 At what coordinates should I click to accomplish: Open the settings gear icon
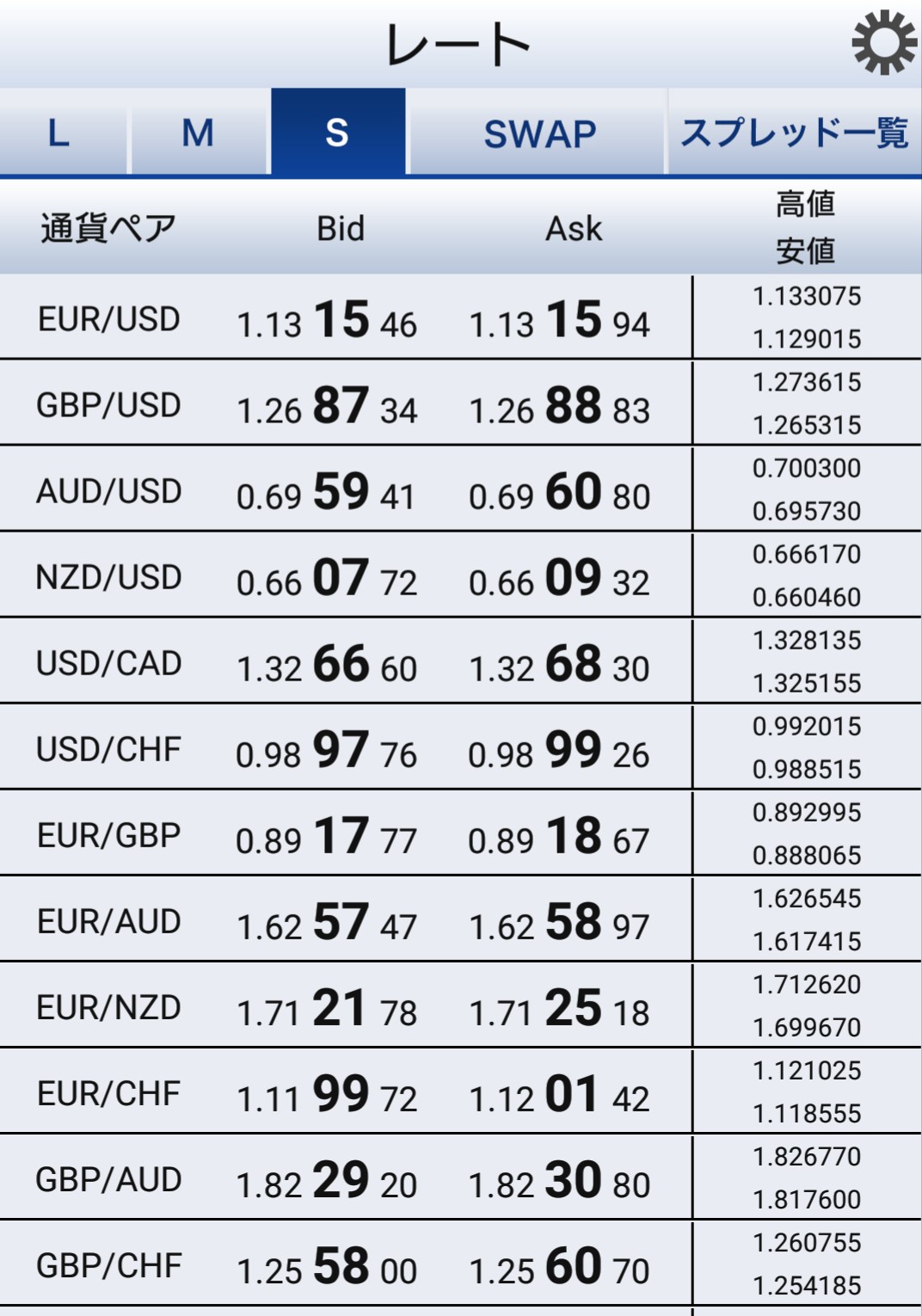click(x=883, y=43)
